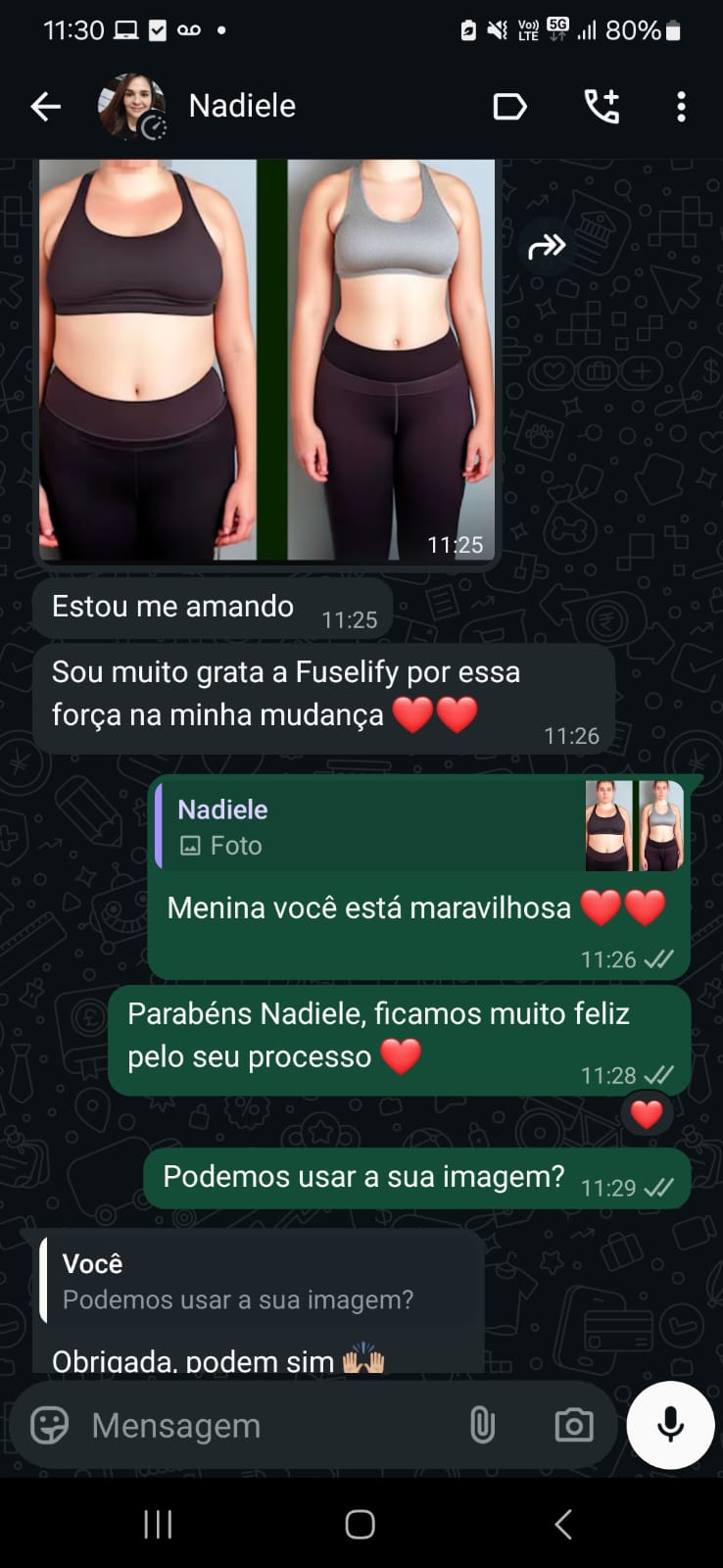723x1568 pixels.
Task: Open the camera from the message bar
Action: click(x=573, y=1425)
